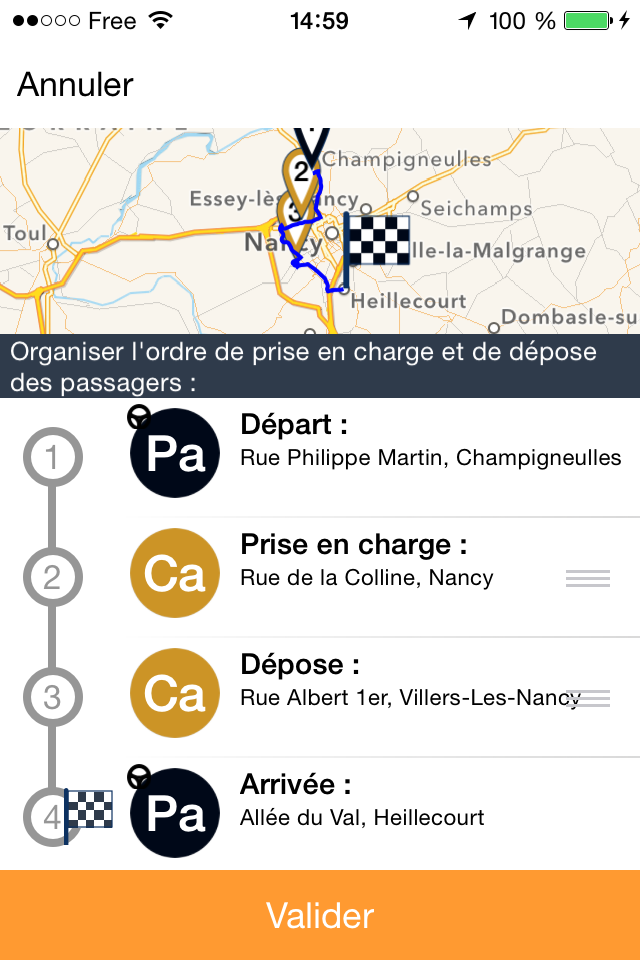Tap the reorder handle on Dépose
The width and height of the screenshot is (640, 960).
coord(589,698)
